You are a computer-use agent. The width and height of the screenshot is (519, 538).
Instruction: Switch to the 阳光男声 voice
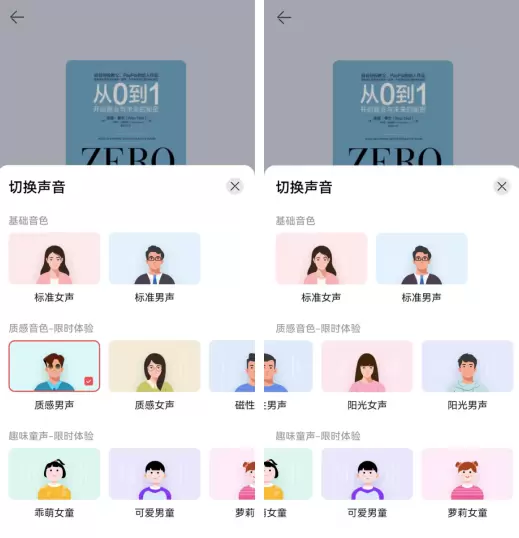[467, 366]
